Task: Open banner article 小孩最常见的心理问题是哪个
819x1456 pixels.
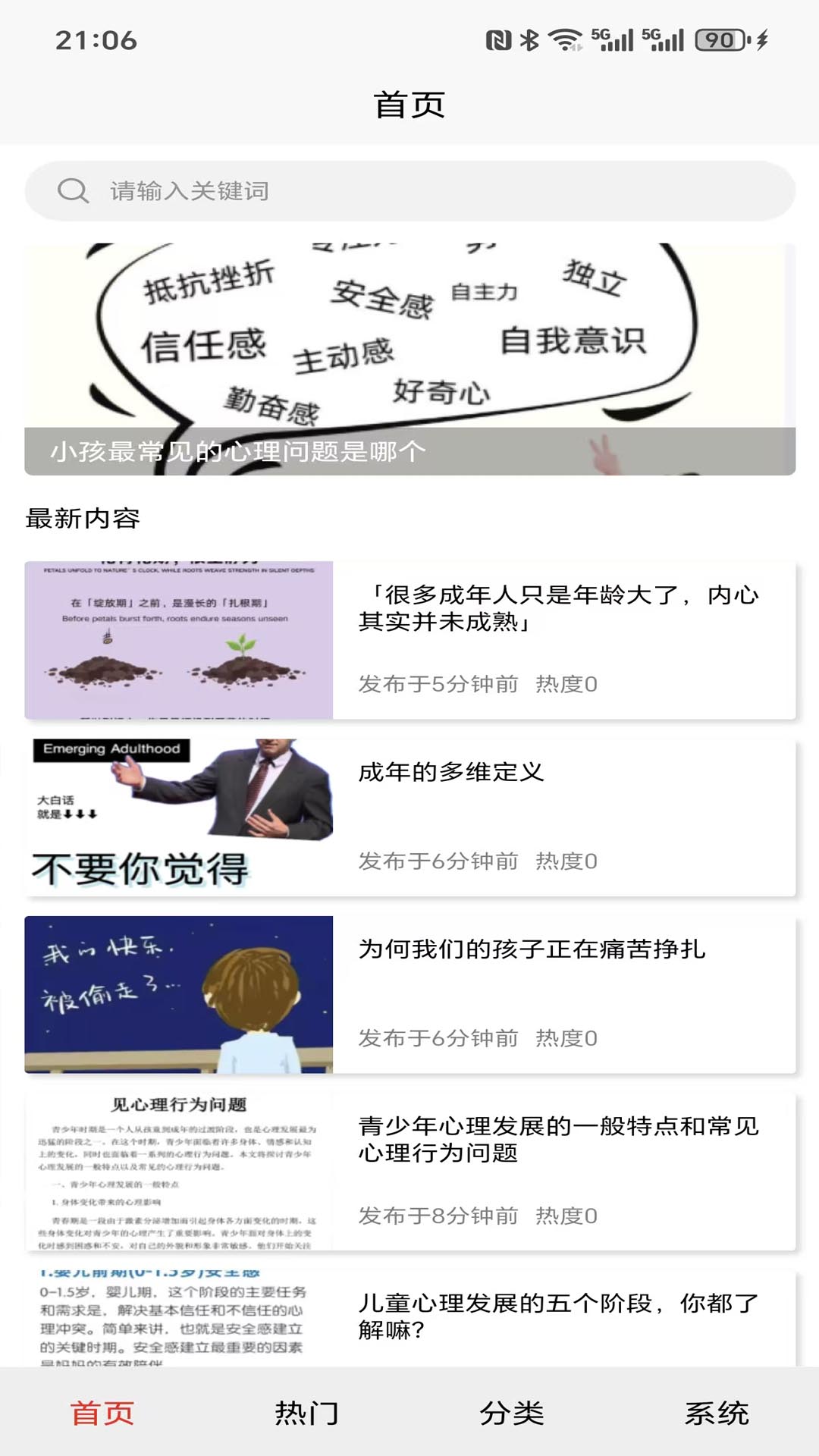Action: coord(409,356)
